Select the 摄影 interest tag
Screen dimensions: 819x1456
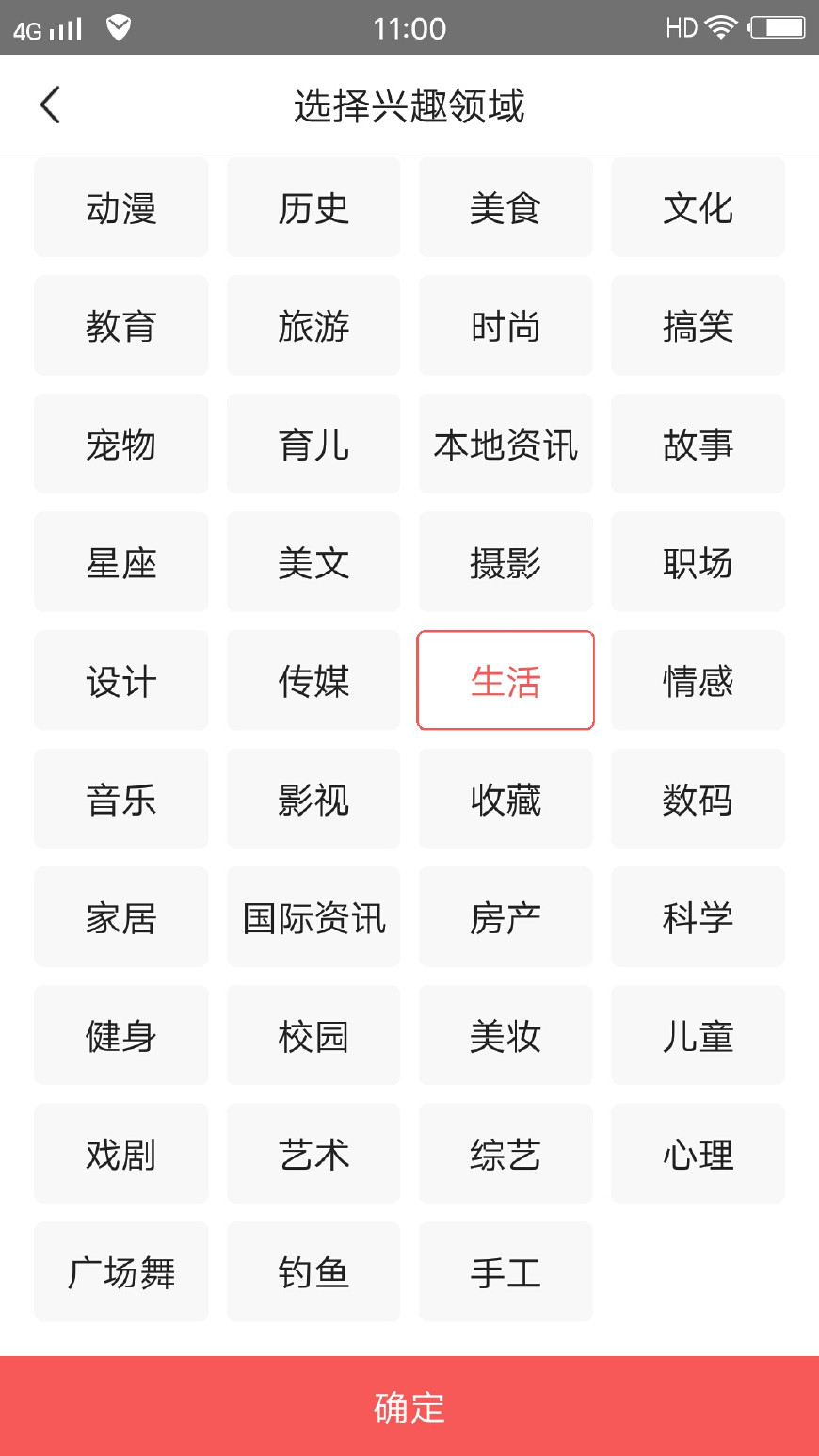tap(506, 562)
